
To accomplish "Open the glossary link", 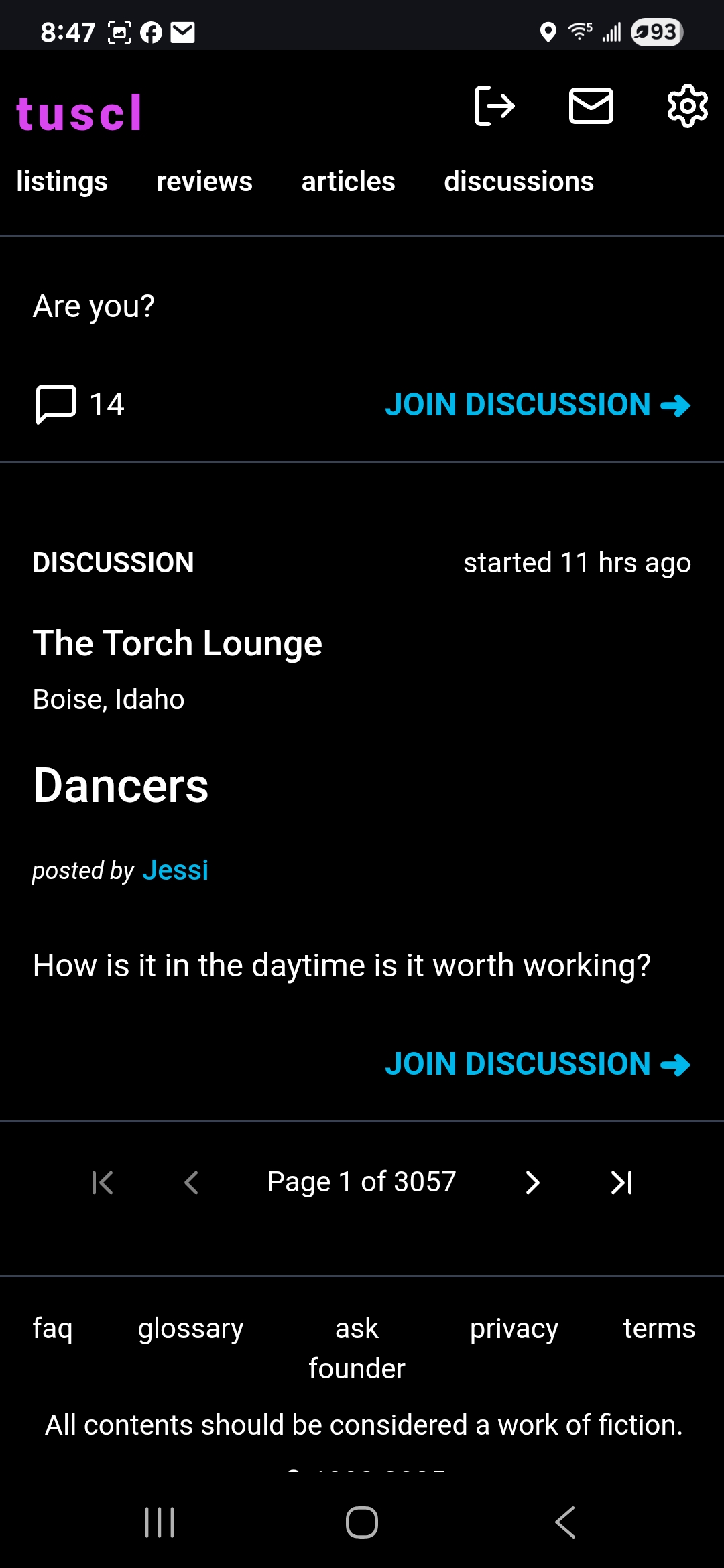I will point(190,1329).
